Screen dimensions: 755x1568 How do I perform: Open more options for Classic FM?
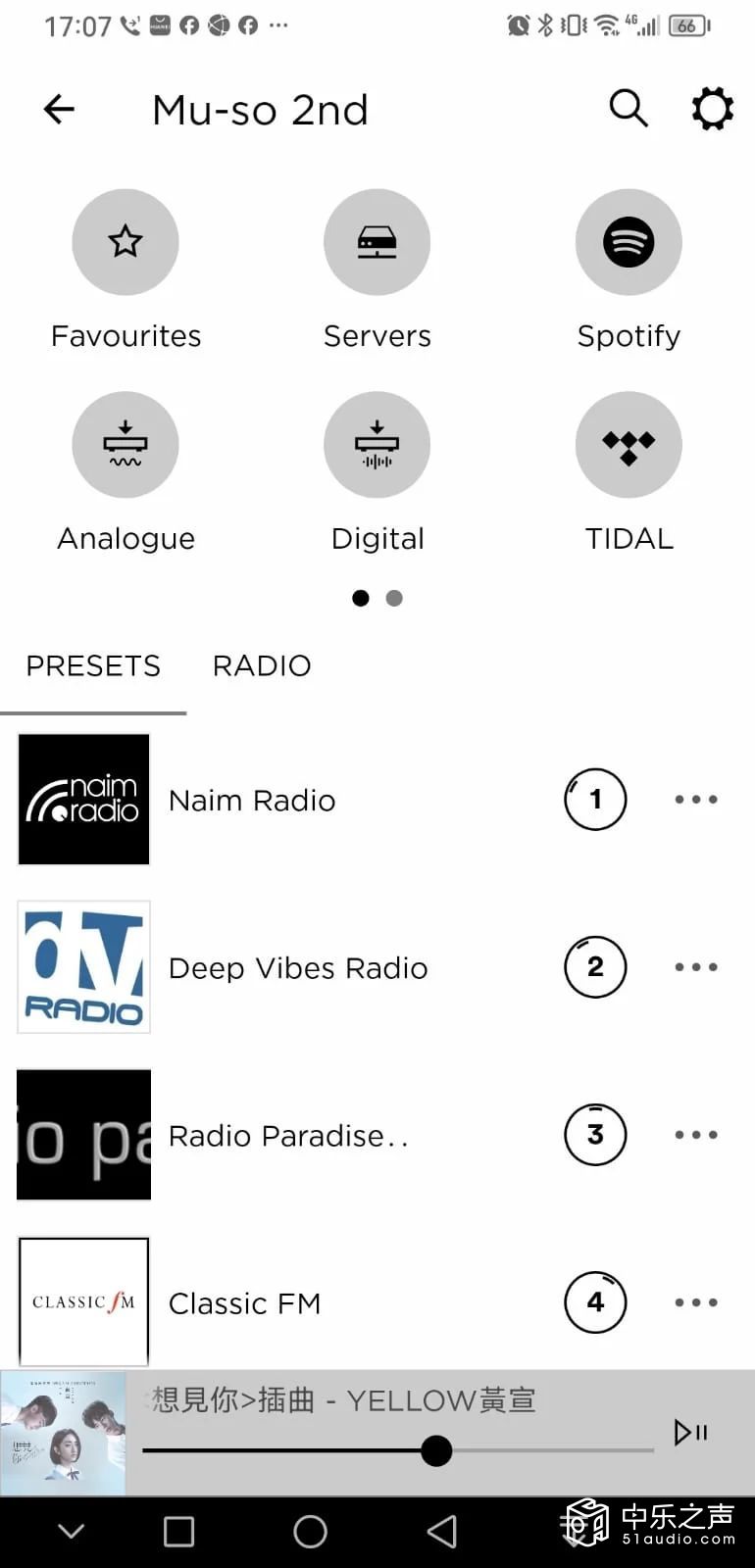[x=696, y=1302]
